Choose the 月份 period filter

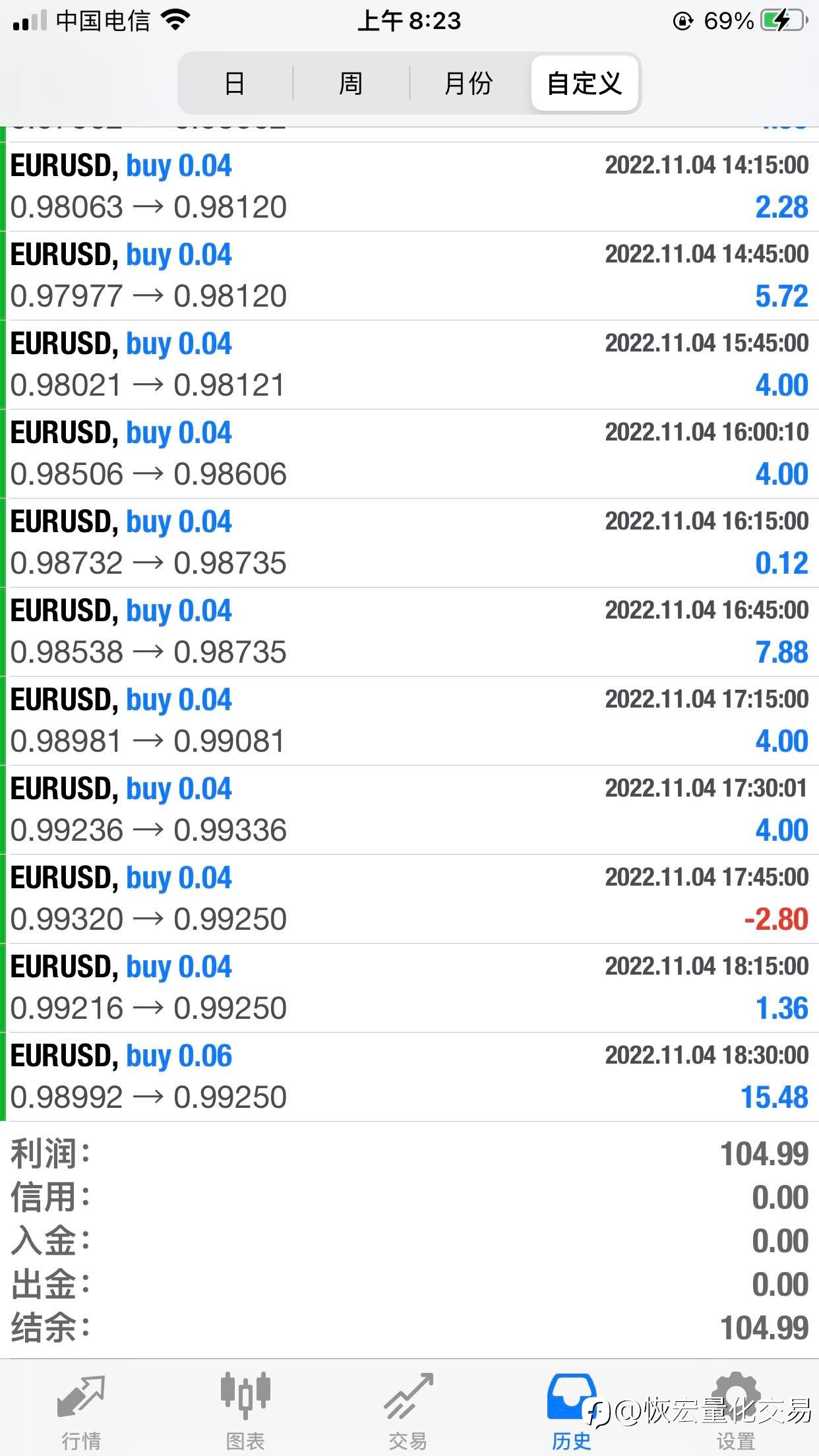click(x=469, y=84)
